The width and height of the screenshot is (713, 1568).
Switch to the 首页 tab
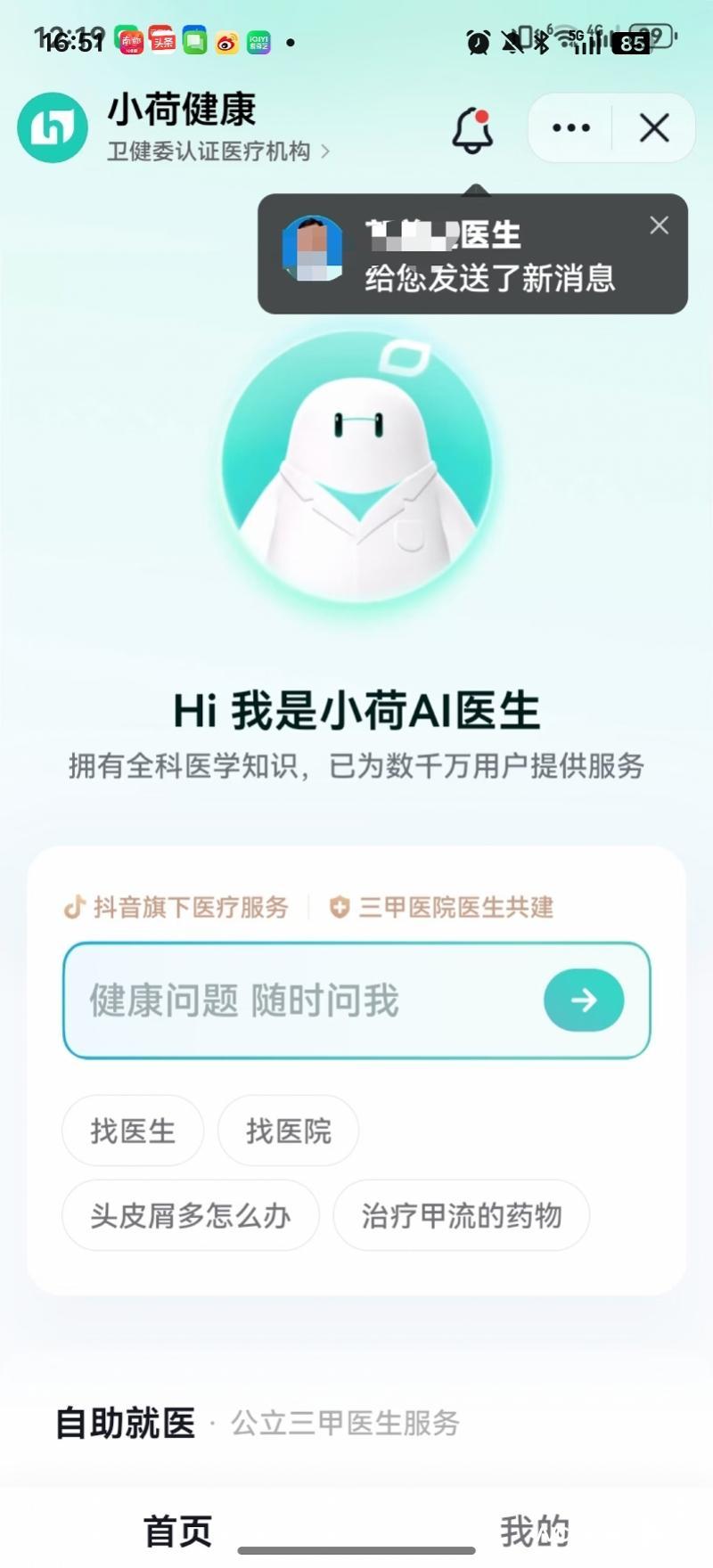tap(178, 1531)
